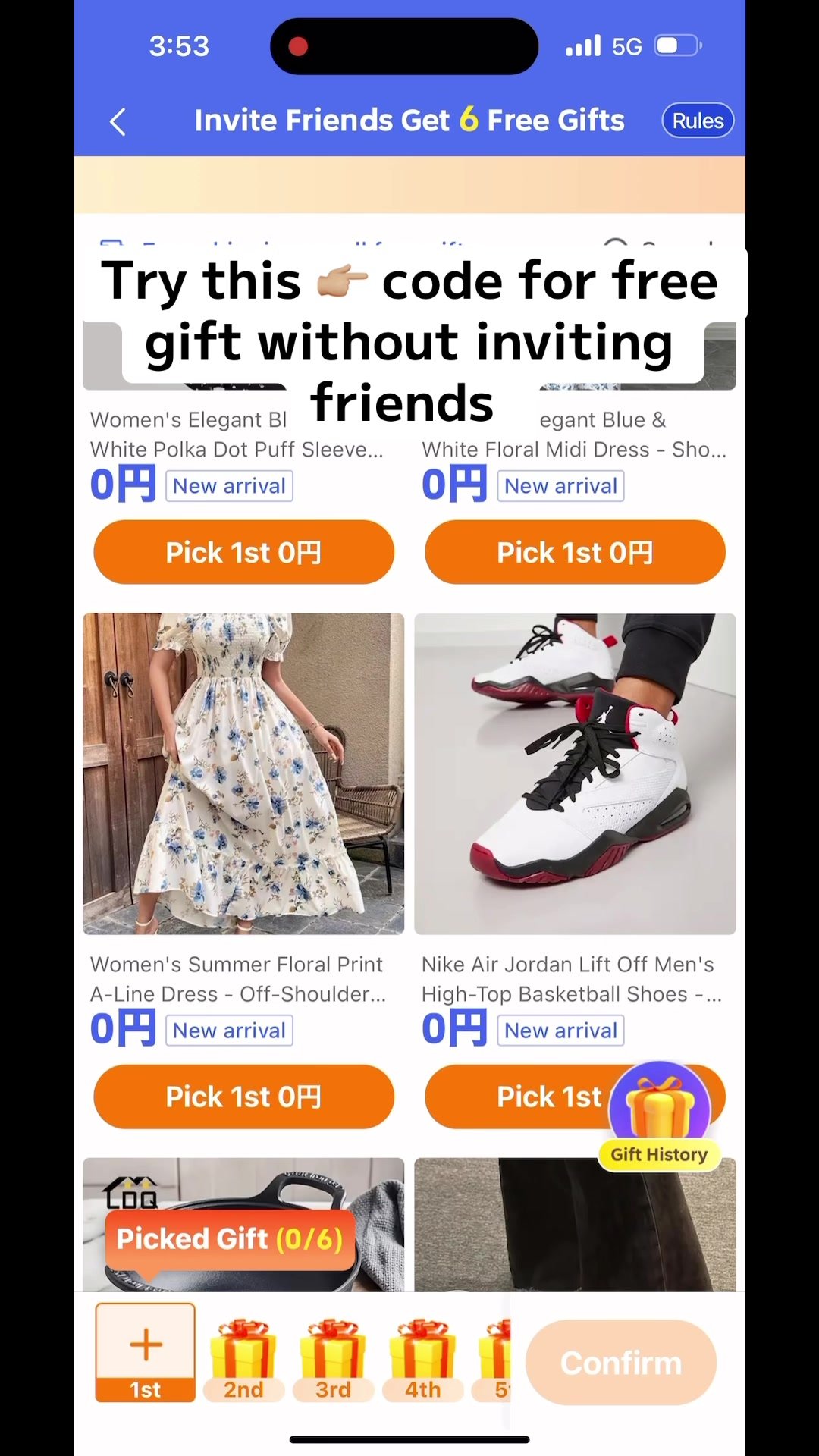Select the 1st gift slot

point(145,1351)
